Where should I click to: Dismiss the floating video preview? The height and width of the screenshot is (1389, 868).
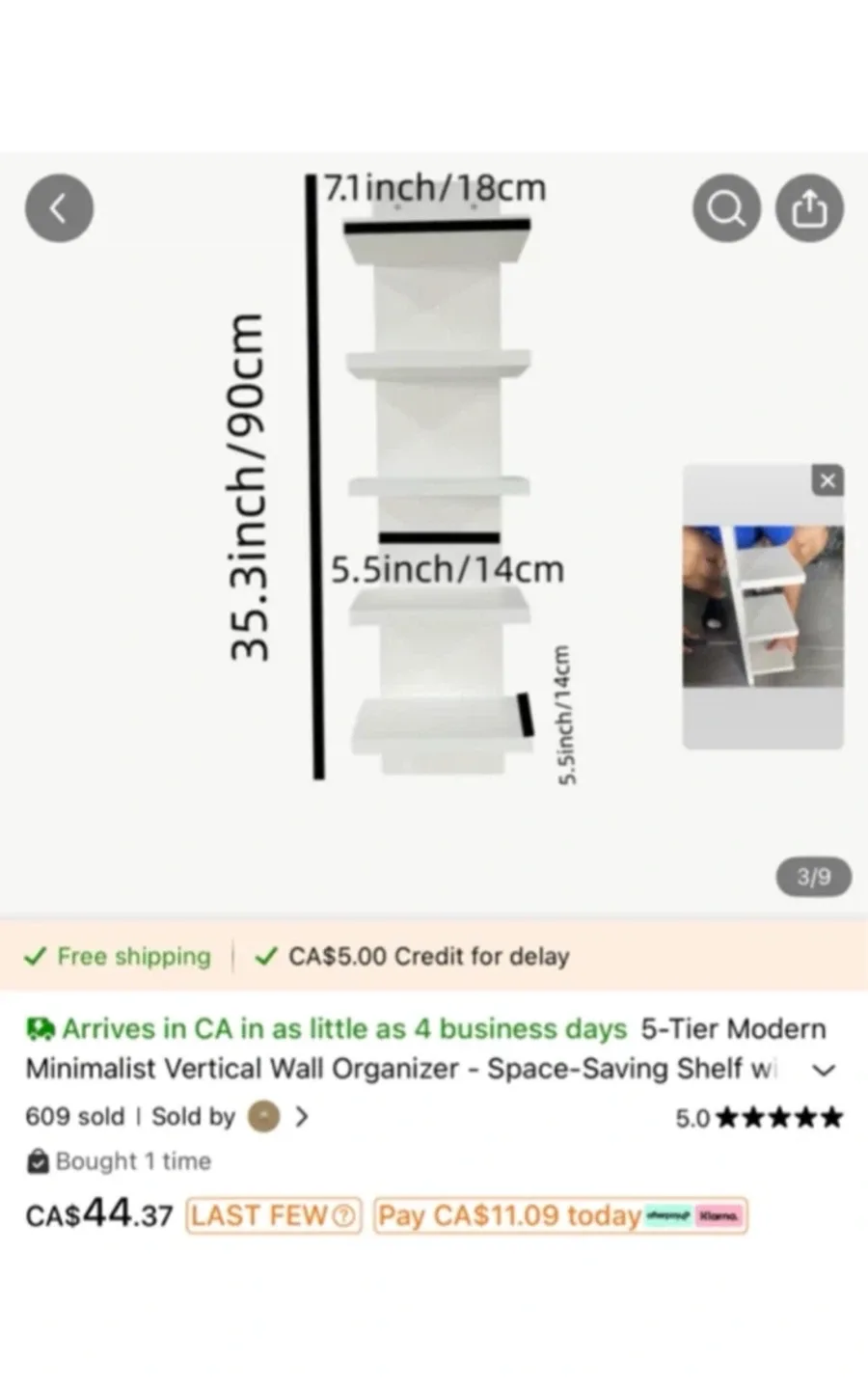pyautogui.click(x=827, y=480)
